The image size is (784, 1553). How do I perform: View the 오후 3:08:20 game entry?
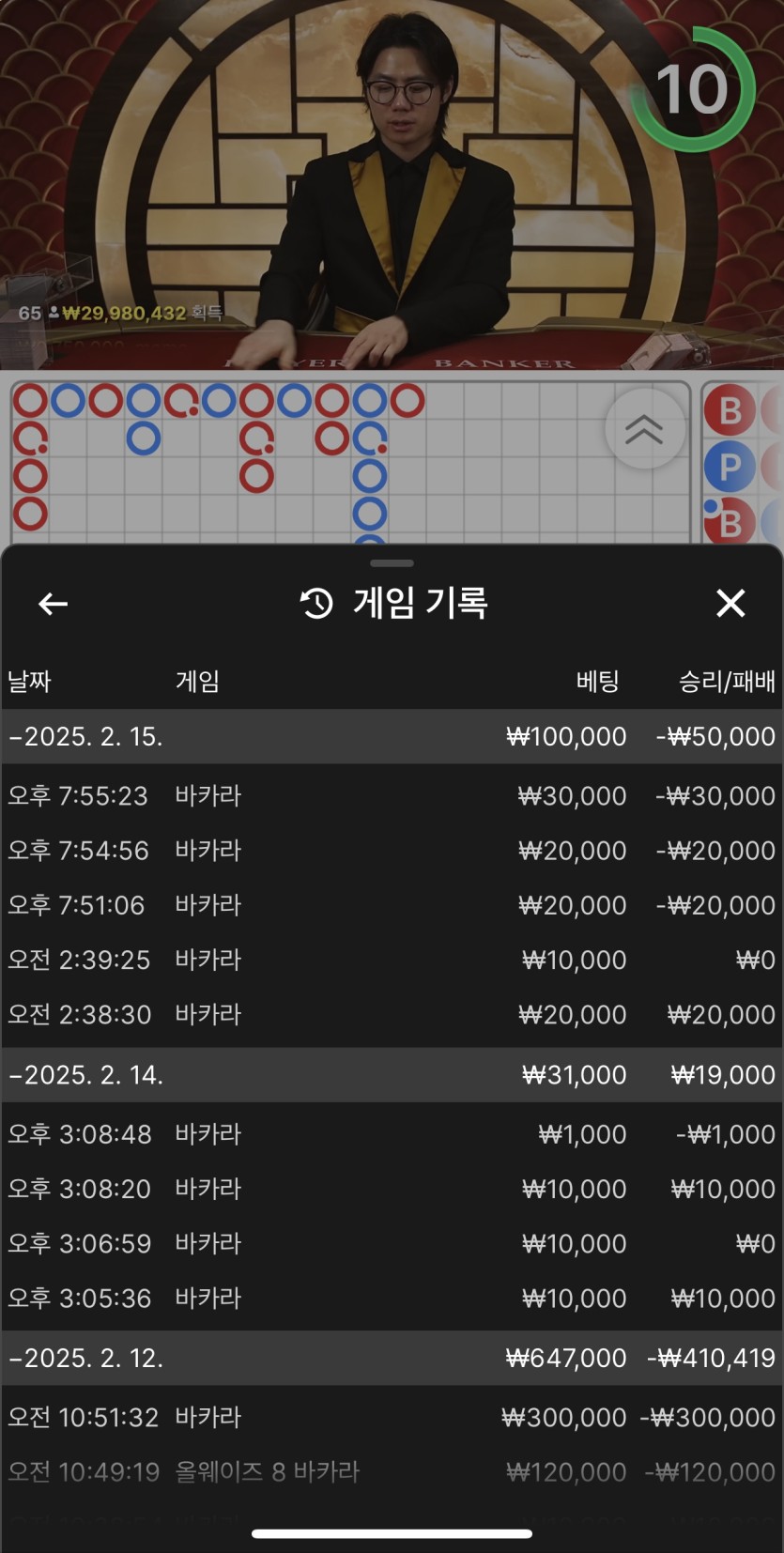tap(392, 1189)
